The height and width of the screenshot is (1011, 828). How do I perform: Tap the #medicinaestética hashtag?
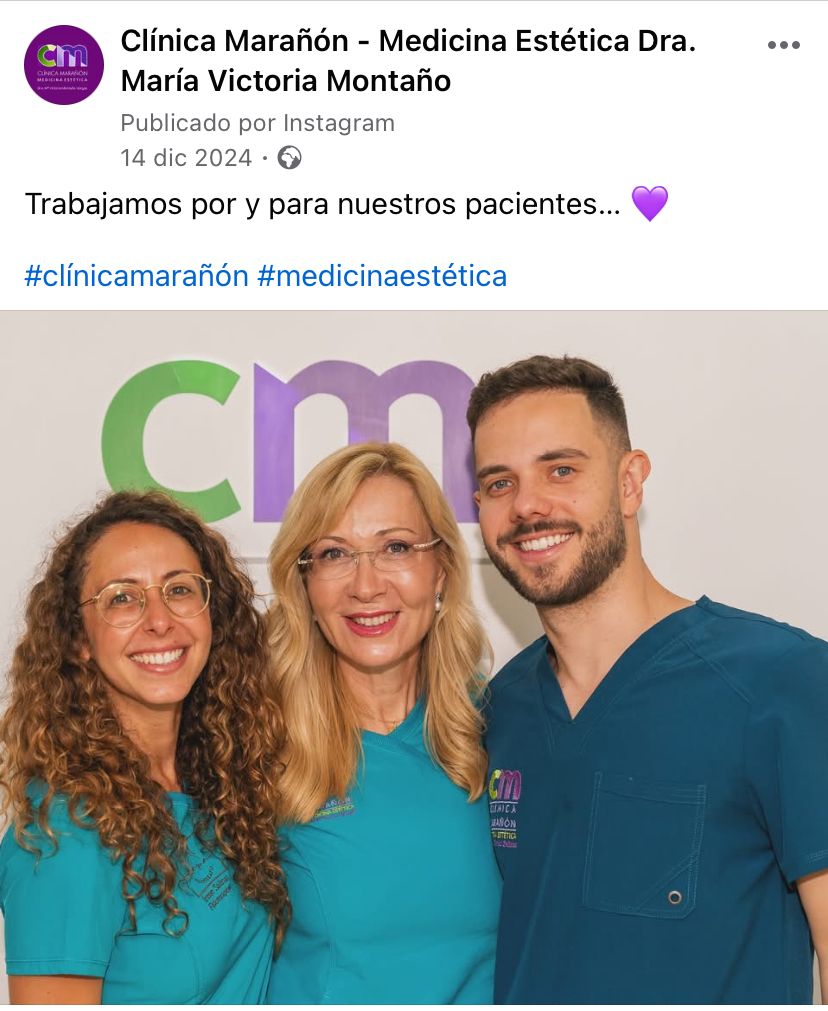(x=382, y=275)
